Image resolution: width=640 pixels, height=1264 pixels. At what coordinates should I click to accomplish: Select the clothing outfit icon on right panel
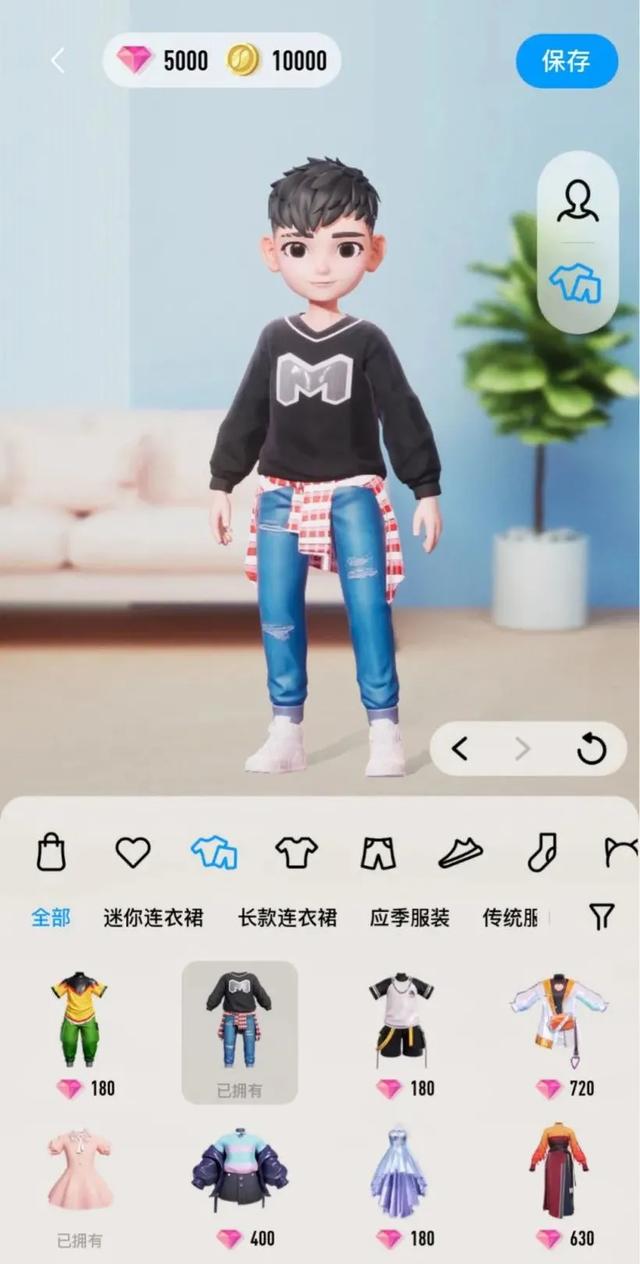click(576, 282)
